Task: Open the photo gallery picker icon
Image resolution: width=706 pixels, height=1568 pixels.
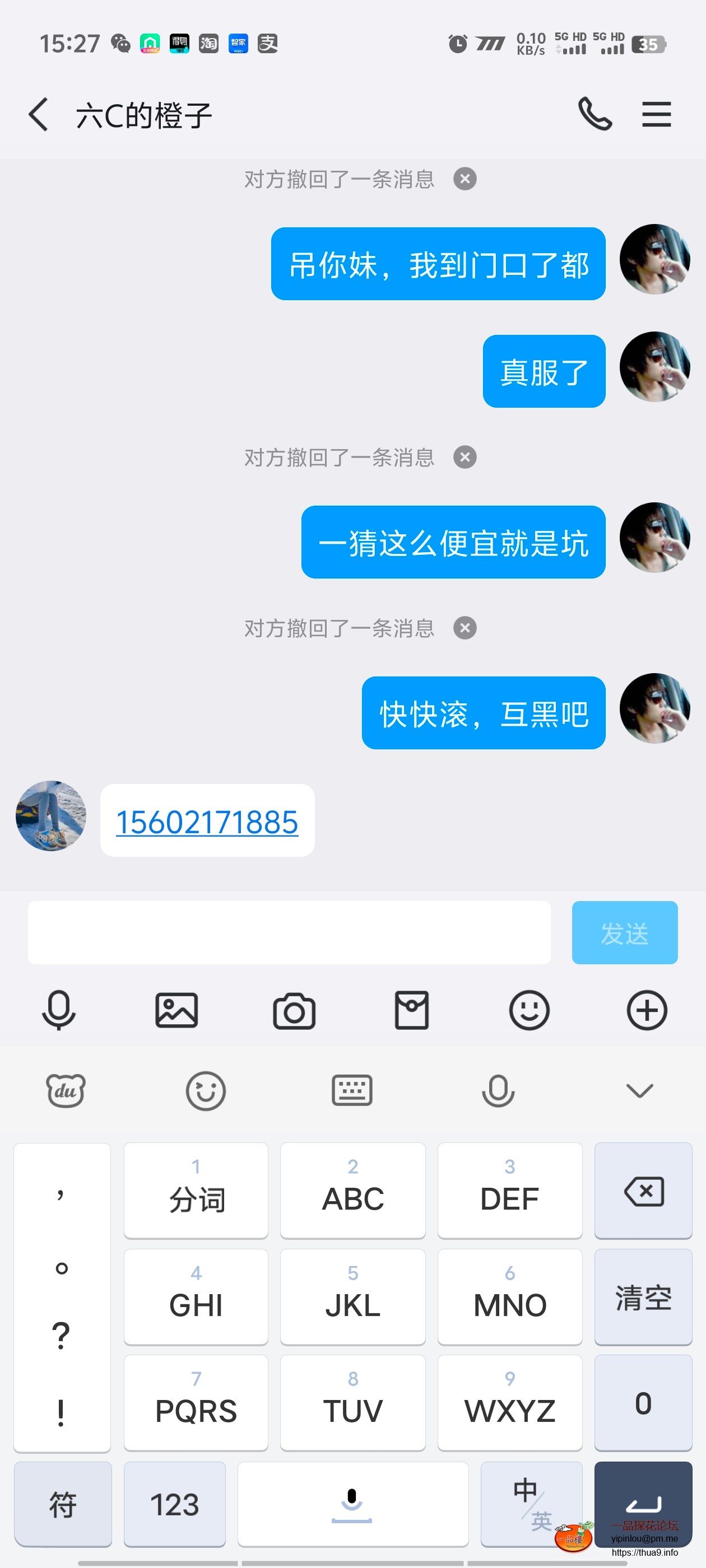Action: pos(176,1010)
